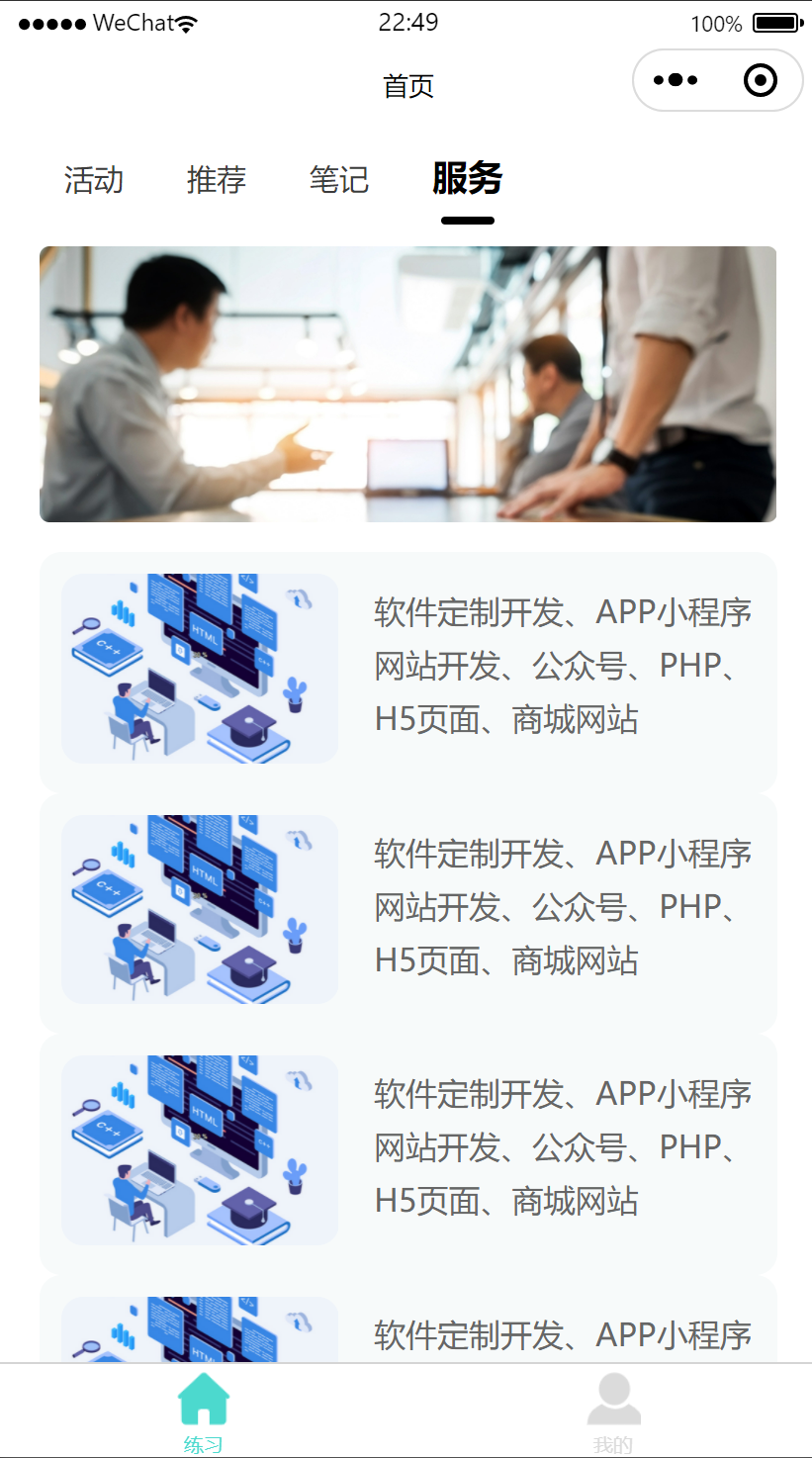
Task: Switch to the 活动 tab
Action: [94, 180]
